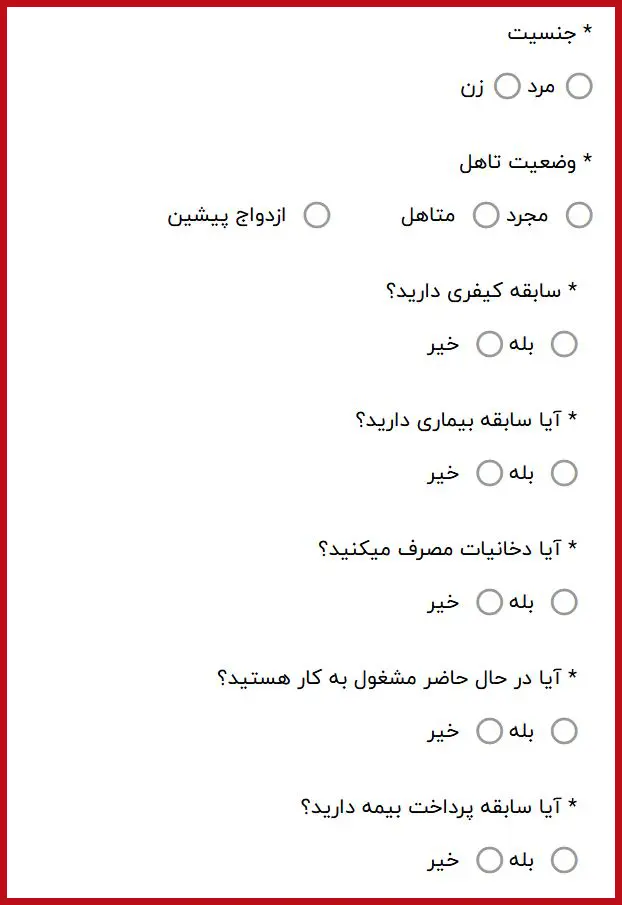Image resolution: width=622 pixels, height=905 pixels.
Task: Select بله for مشغول به کار هستید
Action: [x=564, y=731]
